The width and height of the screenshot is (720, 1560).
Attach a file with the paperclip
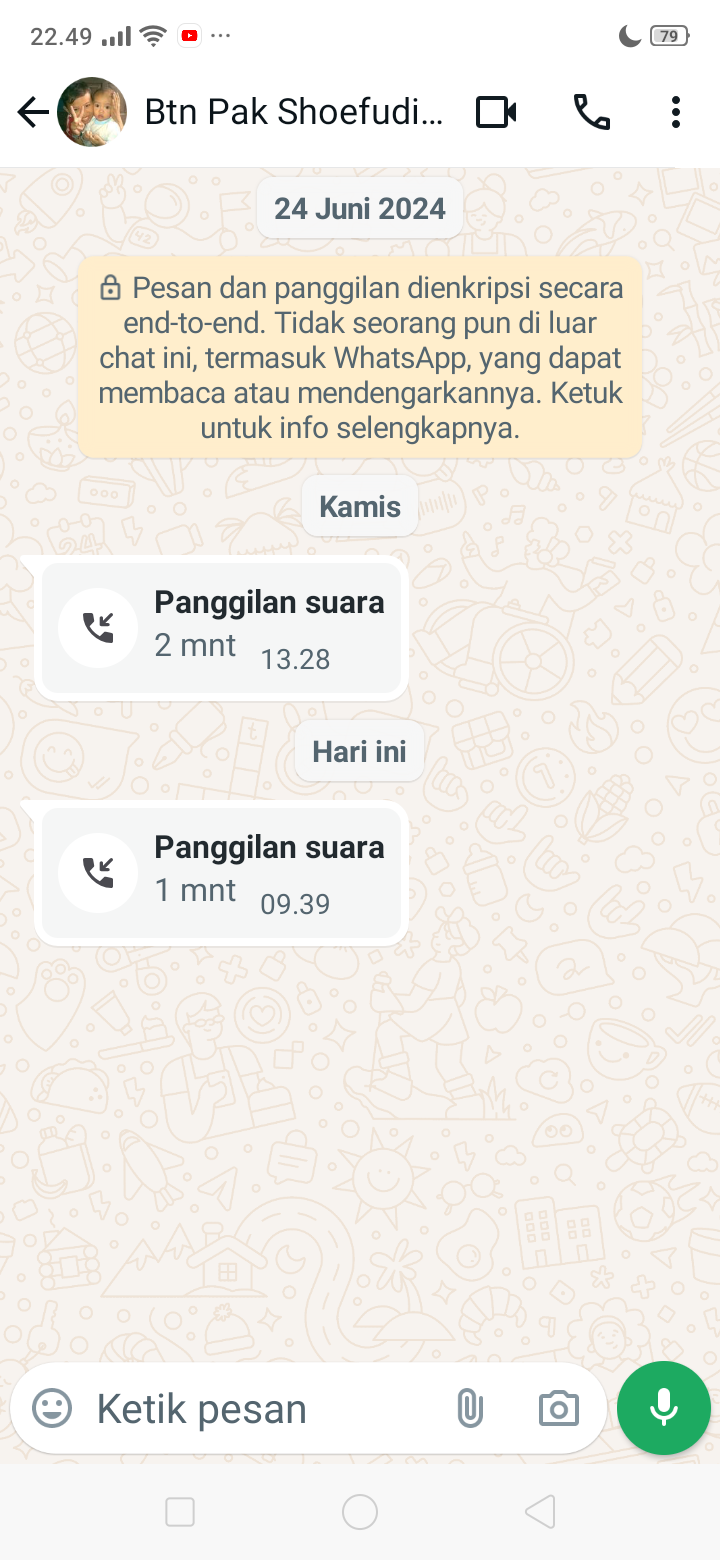coord(469,1408)
